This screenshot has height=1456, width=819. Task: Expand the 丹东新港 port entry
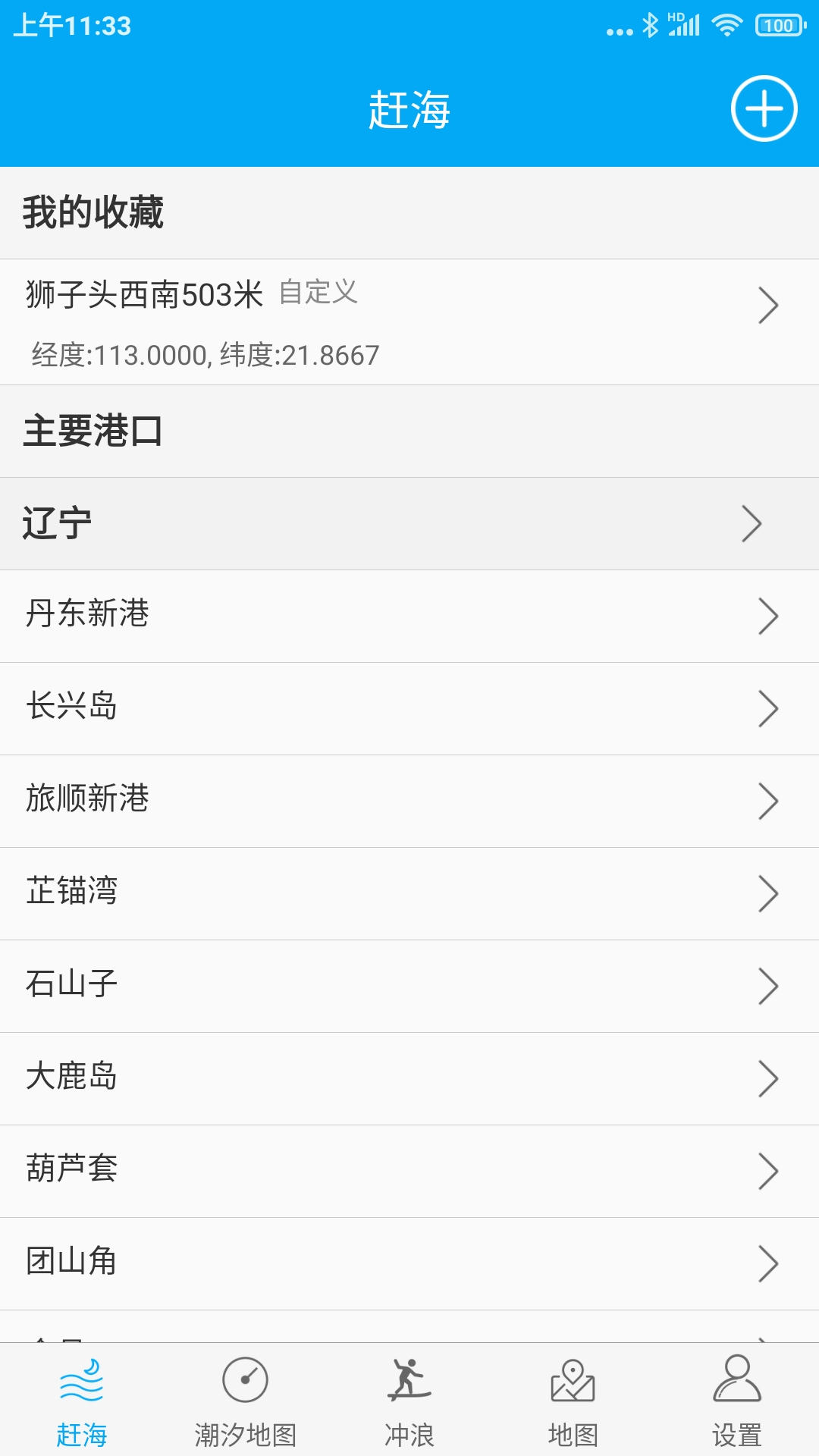click(409, 616)
